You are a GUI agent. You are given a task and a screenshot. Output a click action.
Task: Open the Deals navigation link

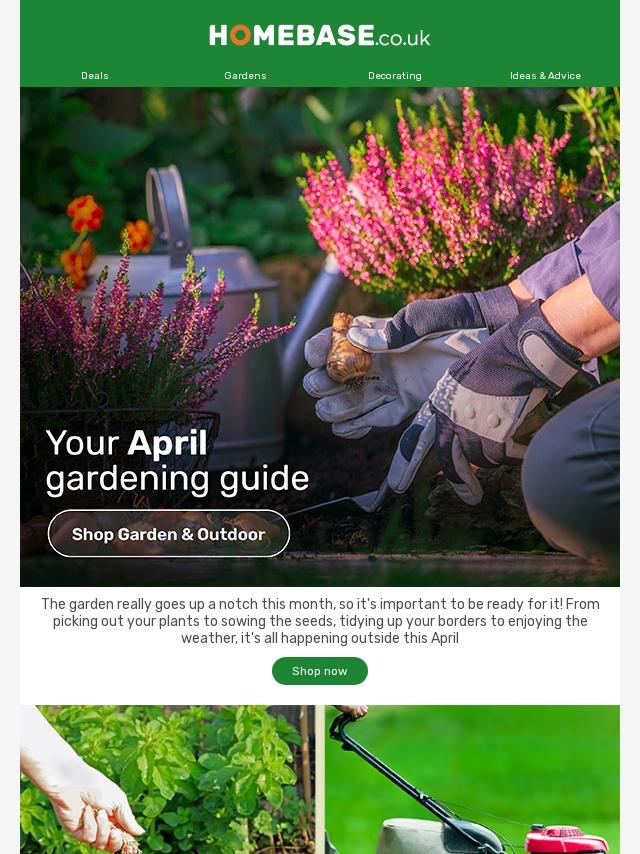tap(95, 76)
